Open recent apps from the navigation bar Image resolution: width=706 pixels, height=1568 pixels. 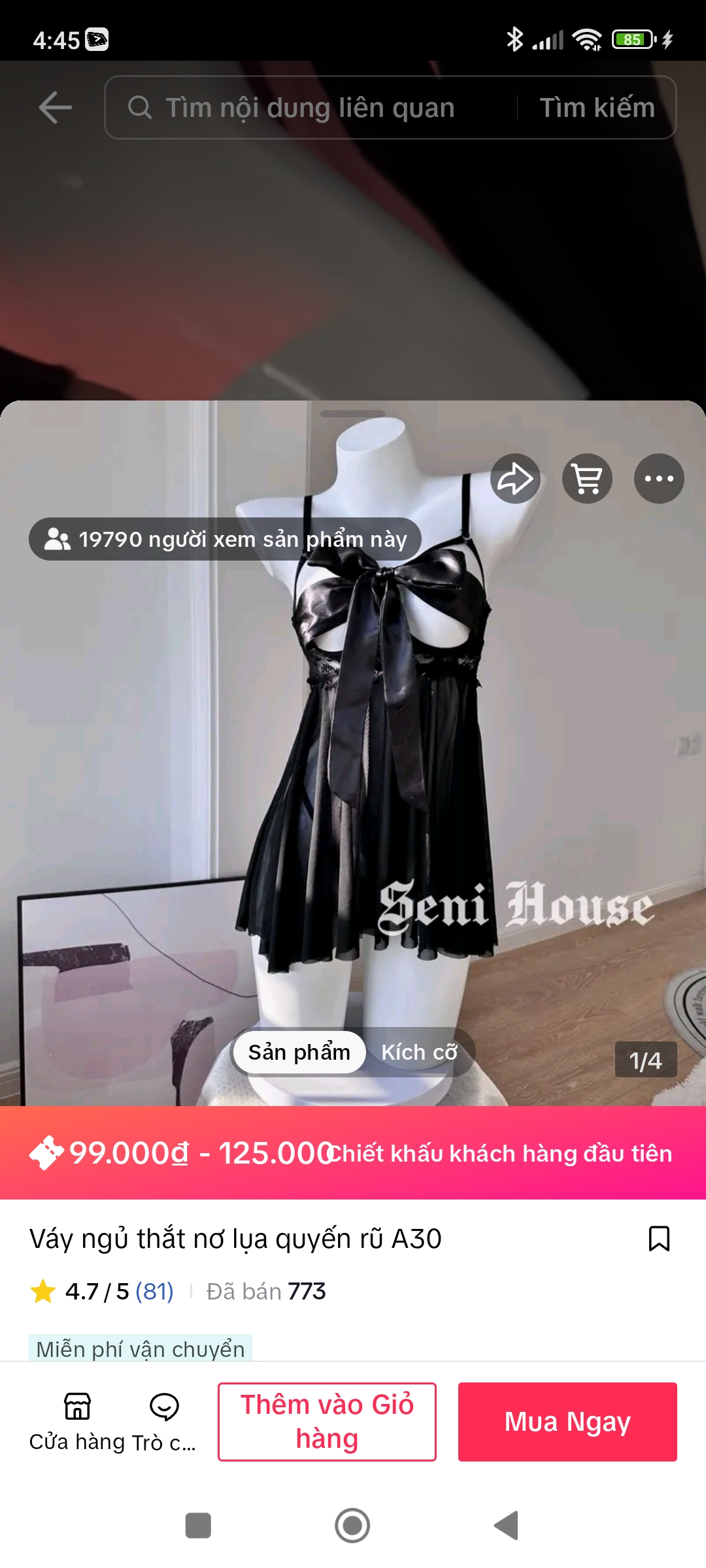tap(198, 1526)
